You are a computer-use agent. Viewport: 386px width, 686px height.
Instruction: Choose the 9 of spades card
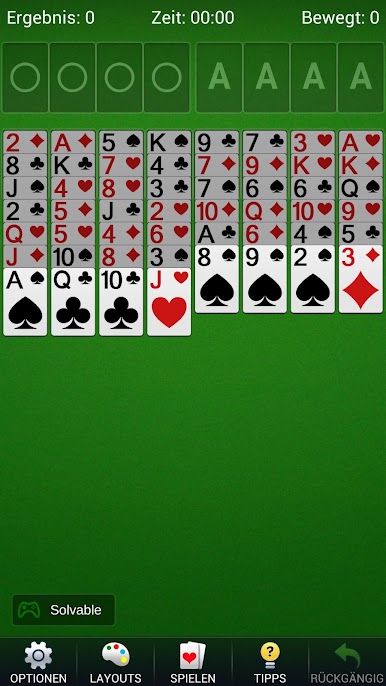tap(265, 279)
